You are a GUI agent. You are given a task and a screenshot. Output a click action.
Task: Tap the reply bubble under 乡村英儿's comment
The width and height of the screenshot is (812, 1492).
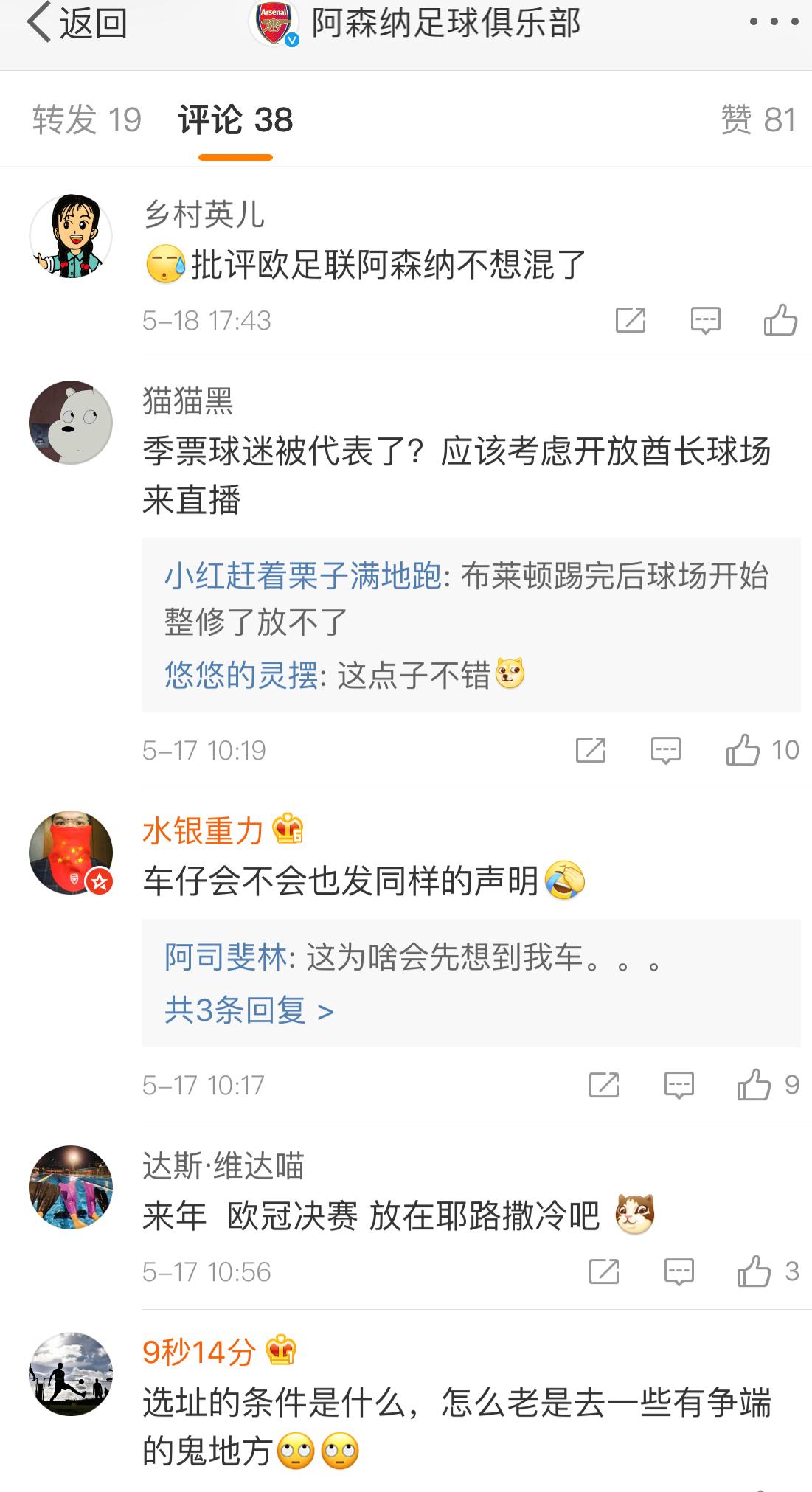click(x=706, y=320)
